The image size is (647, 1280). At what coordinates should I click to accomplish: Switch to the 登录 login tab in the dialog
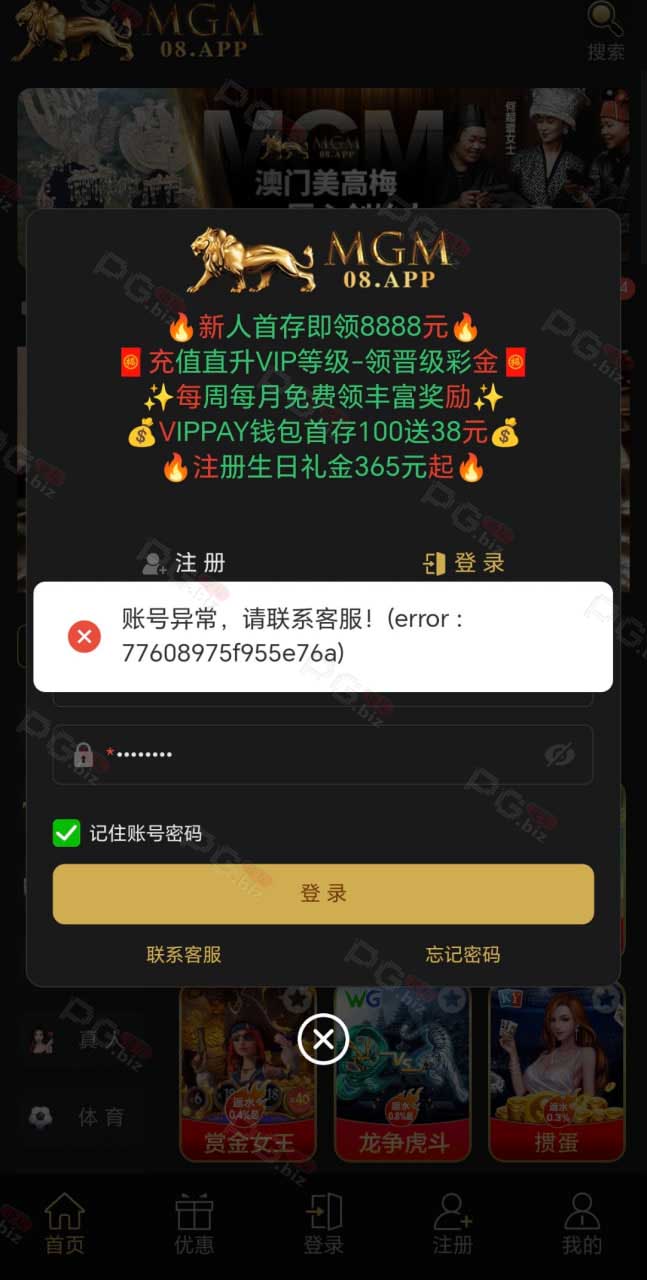point(464,563)
